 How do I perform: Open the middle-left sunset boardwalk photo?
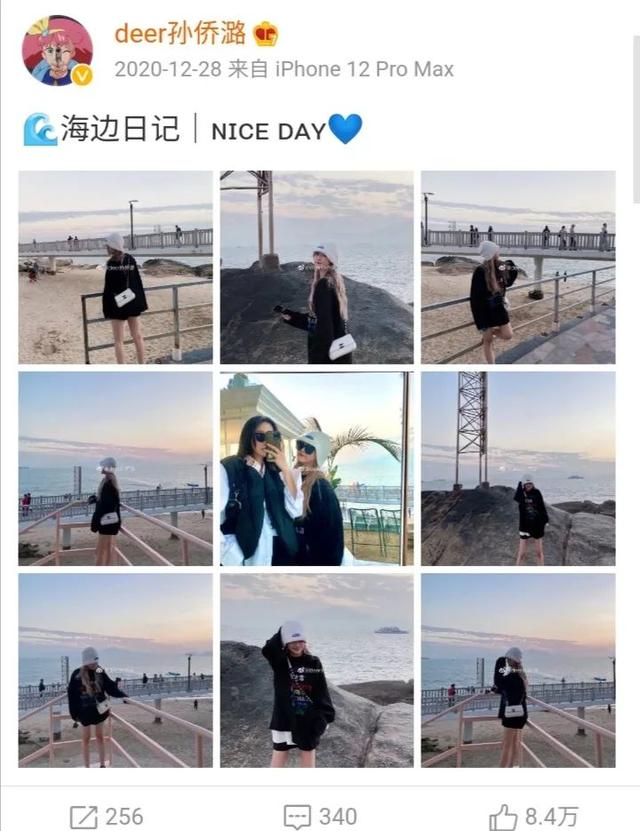pyautogui.click(x=115, y=468)
